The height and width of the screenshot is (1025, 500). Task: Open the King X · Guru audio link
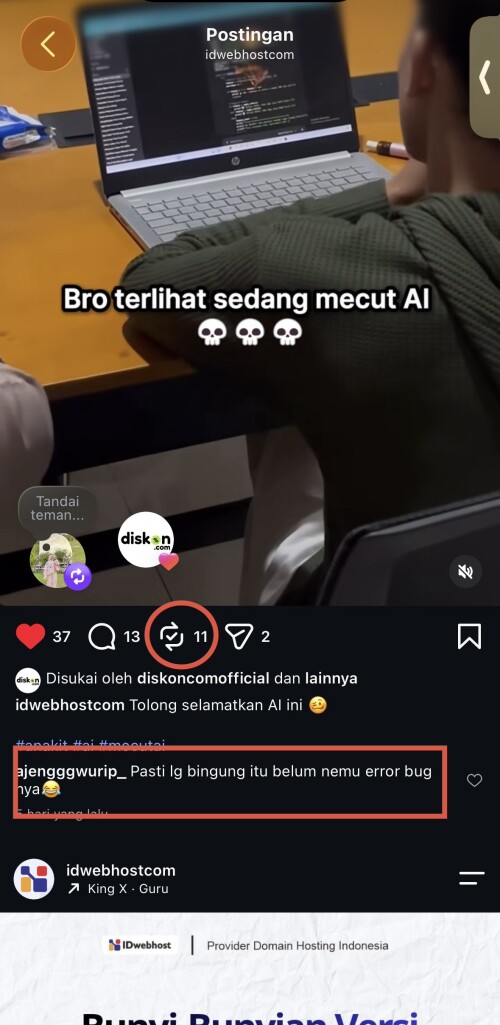pos(118,888)
